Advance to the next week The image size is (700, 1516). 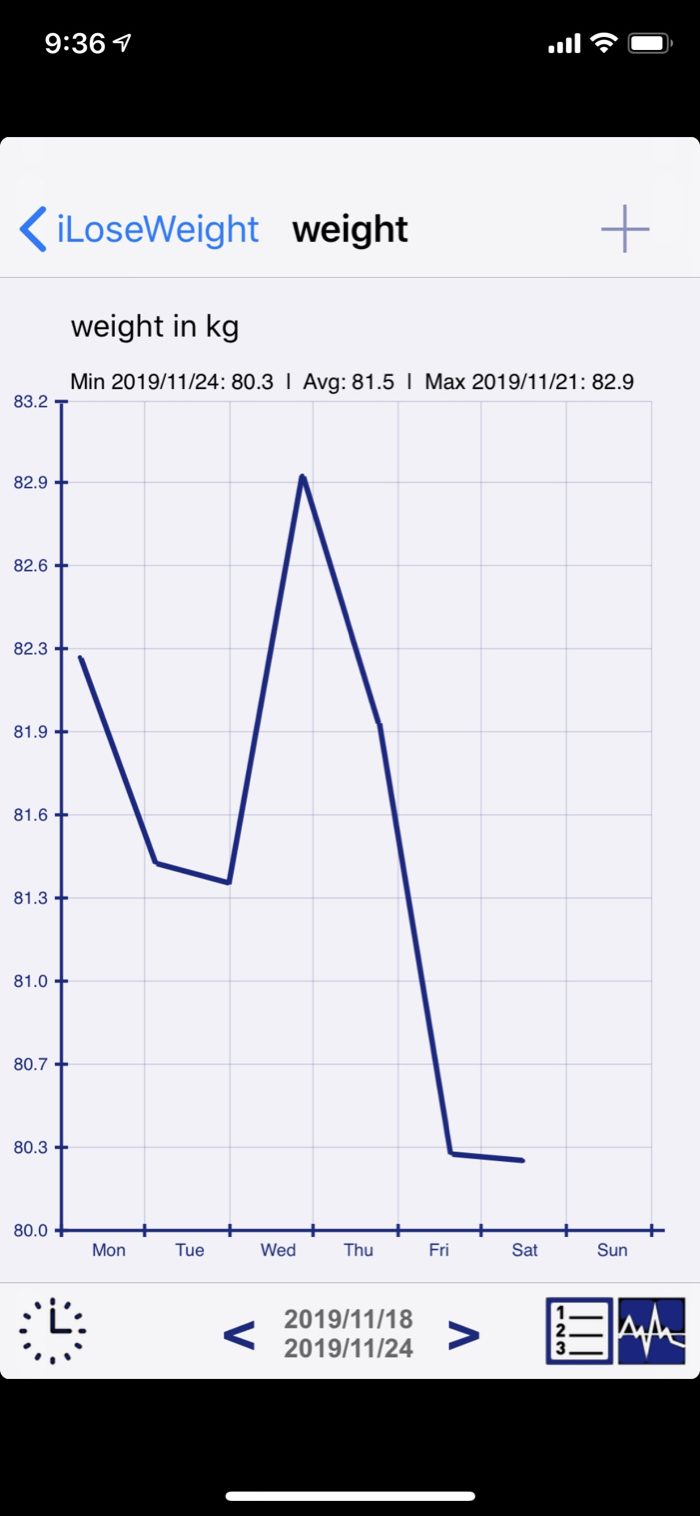tap(463, 1334)
